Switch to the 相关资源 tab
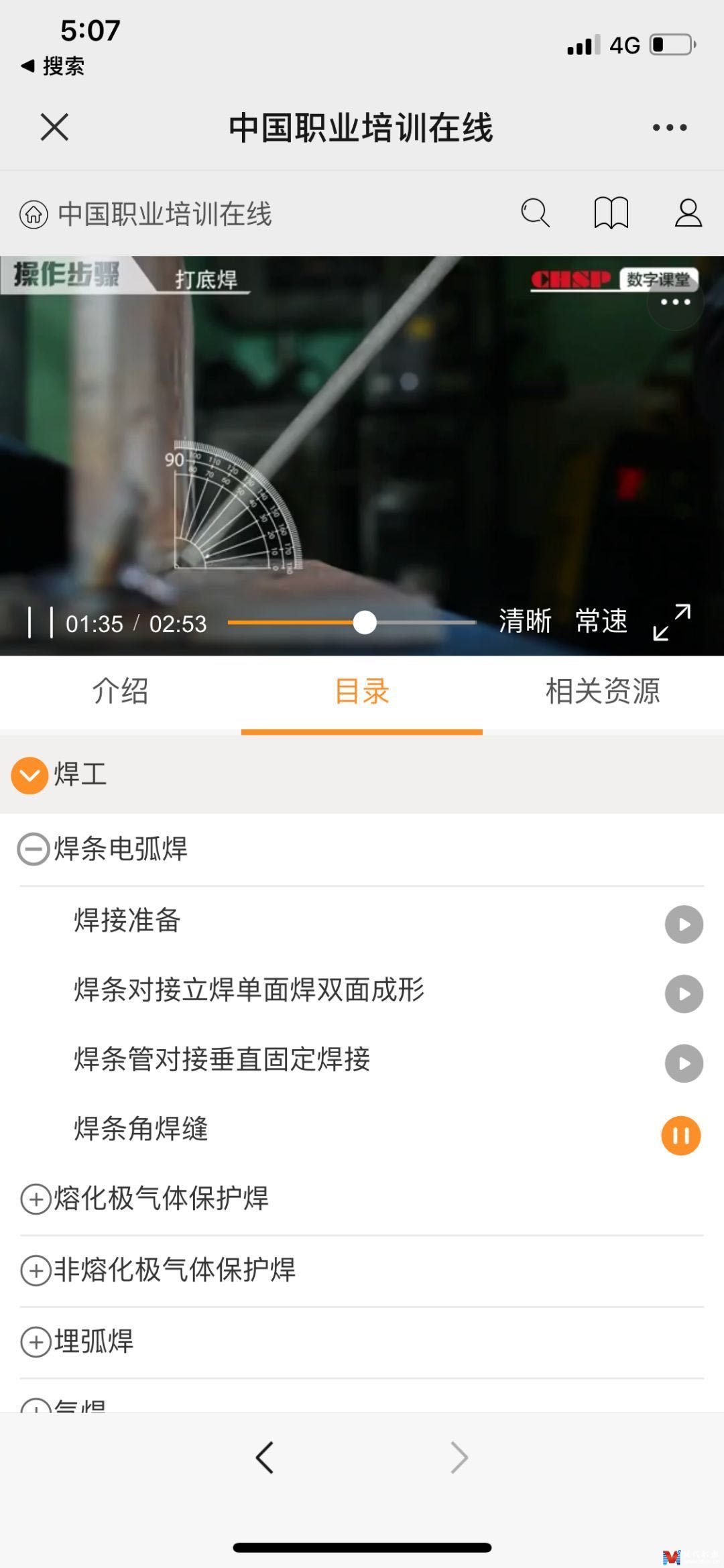The height and width of the screenshot is (1568, 724). click(x=603, y=691)
